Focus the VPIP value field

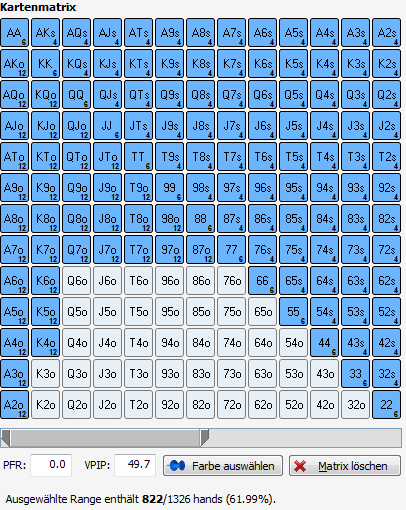135,465
